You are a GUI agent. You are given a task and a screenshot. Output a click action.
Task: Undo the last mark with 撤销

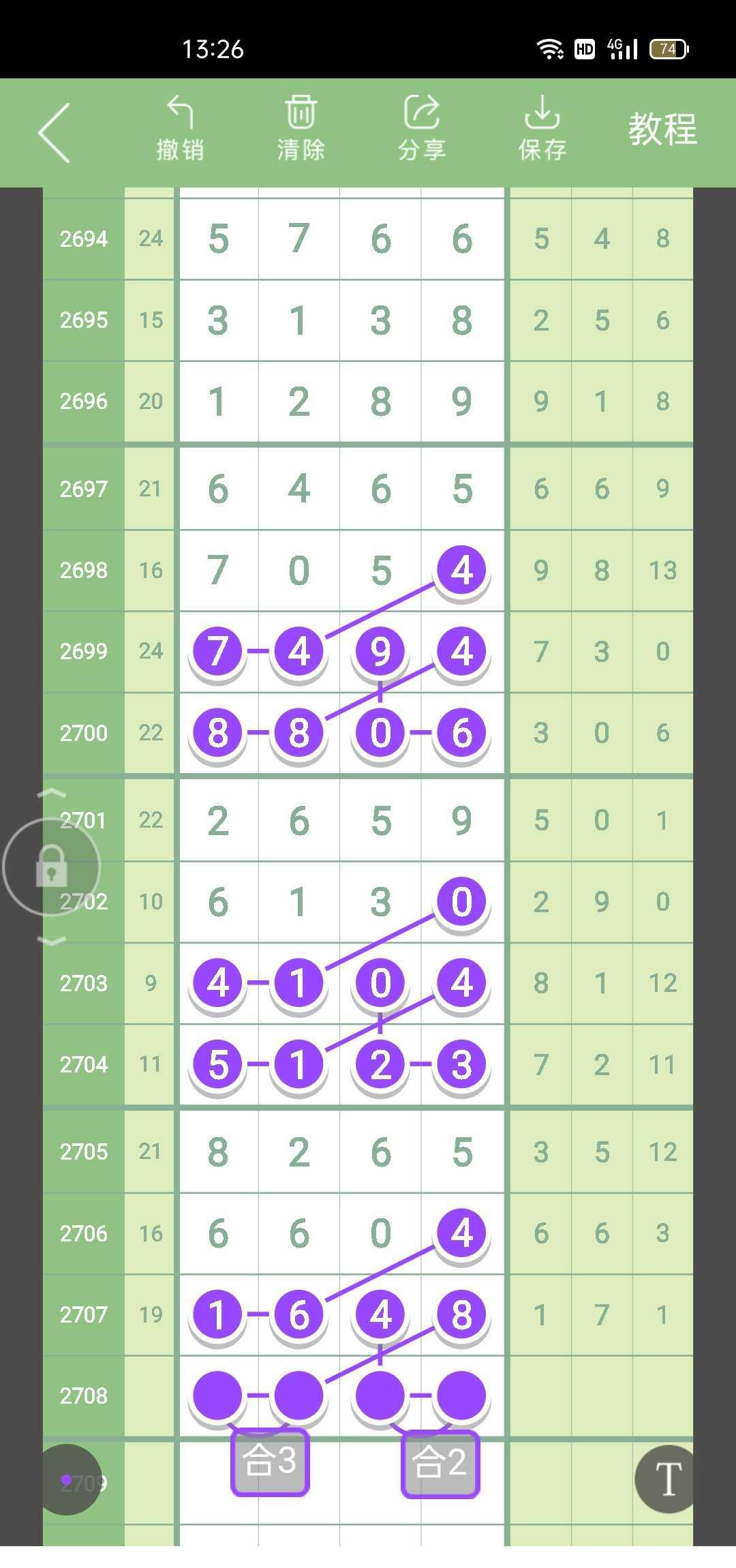click(x=180, y=130)
